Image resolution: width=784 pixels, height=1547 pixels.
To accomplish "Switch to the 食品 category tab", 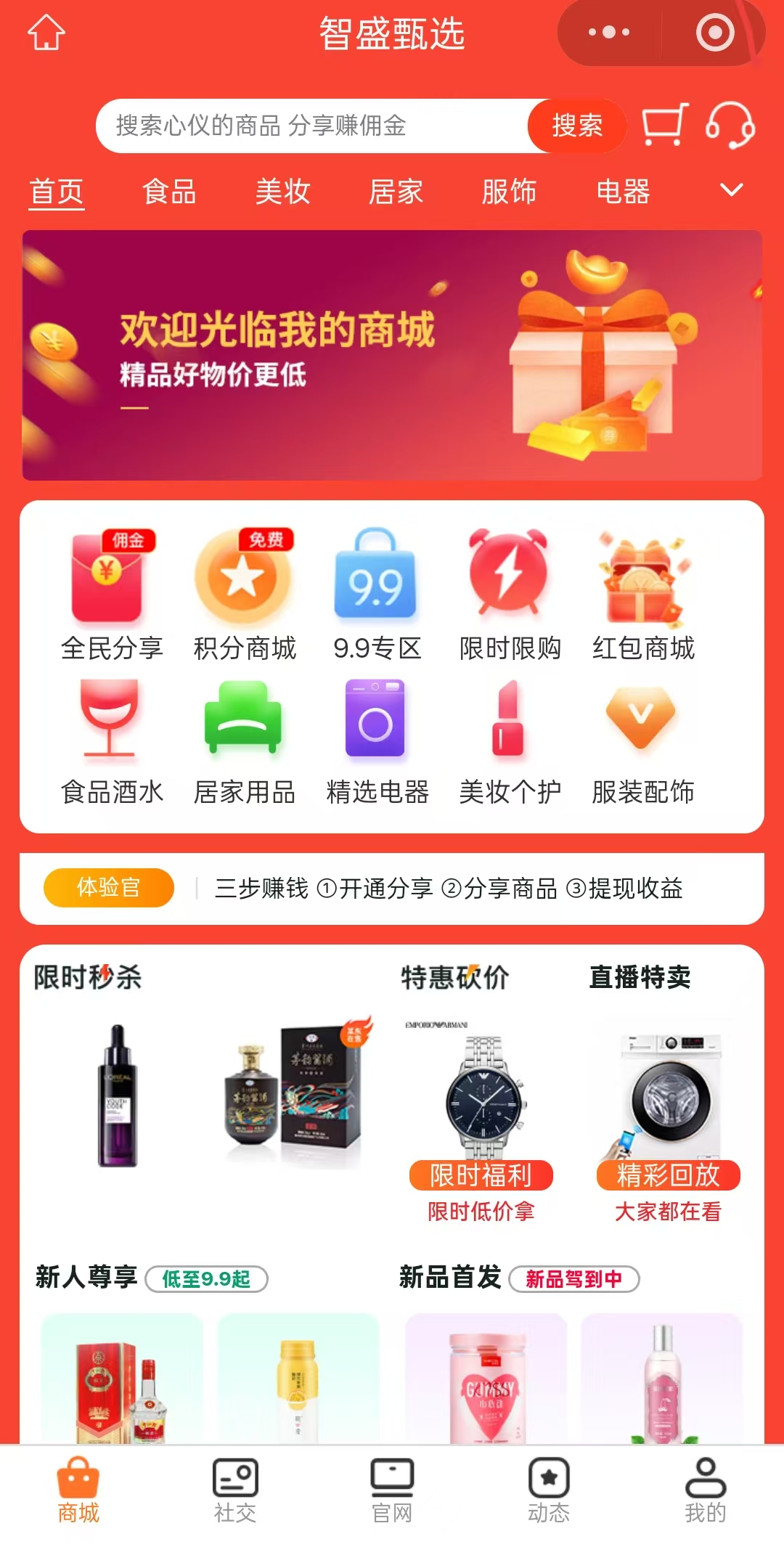I will click(169, 192).
